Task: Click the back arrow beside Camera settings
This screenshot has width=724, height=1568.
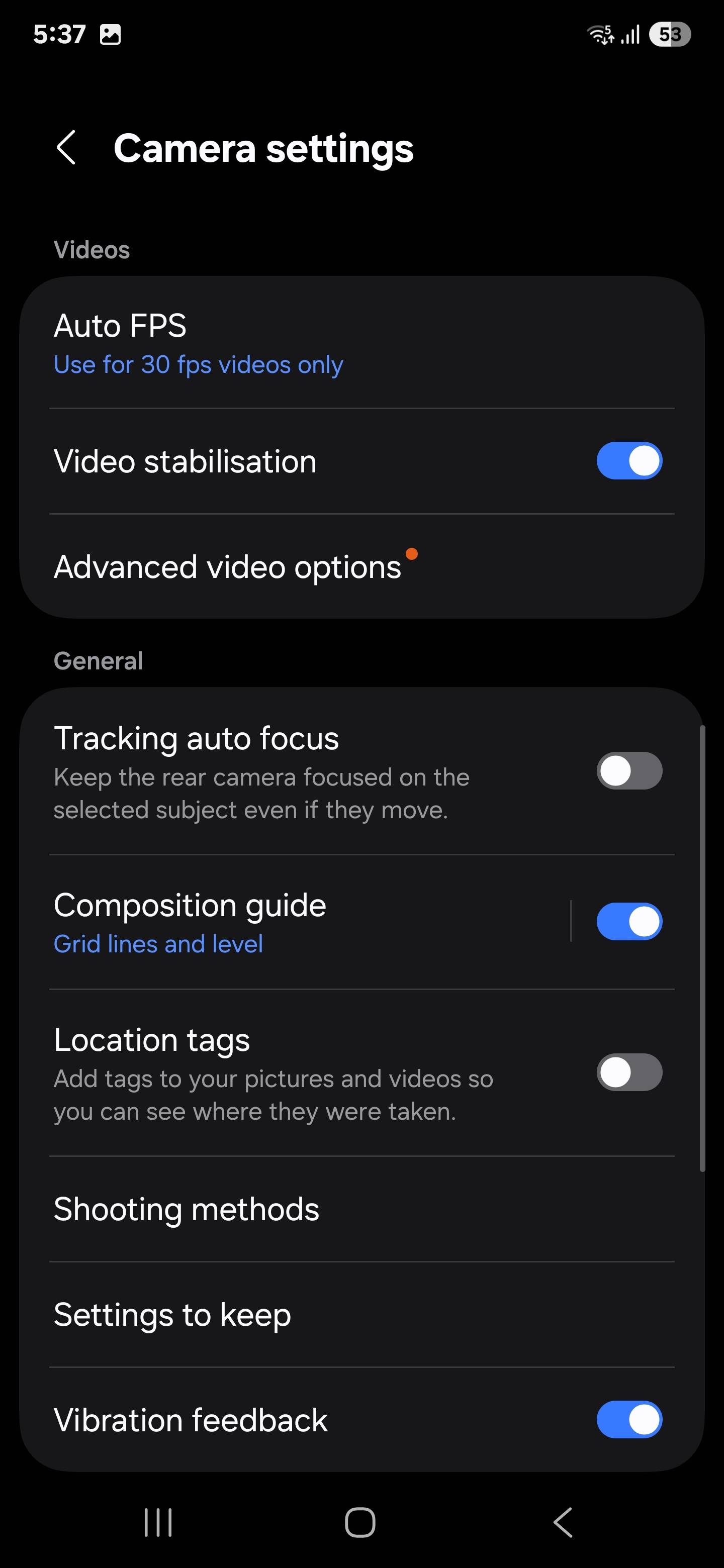Action: [x=66, y=148]
